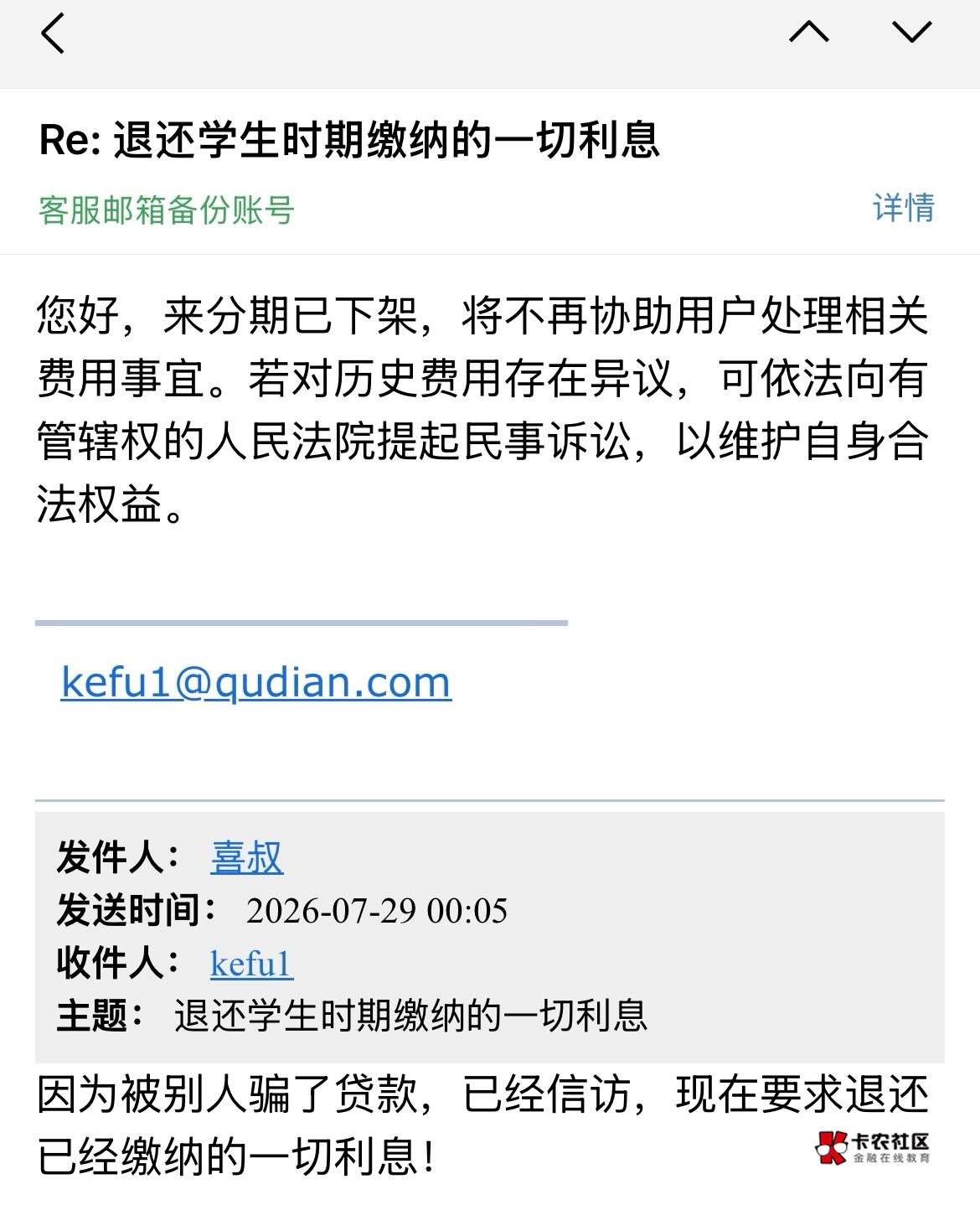This screenshot has width=980, height=1205.
Task: Tap the sender name 客服邮箱备份账号
Action: [166, 209]
